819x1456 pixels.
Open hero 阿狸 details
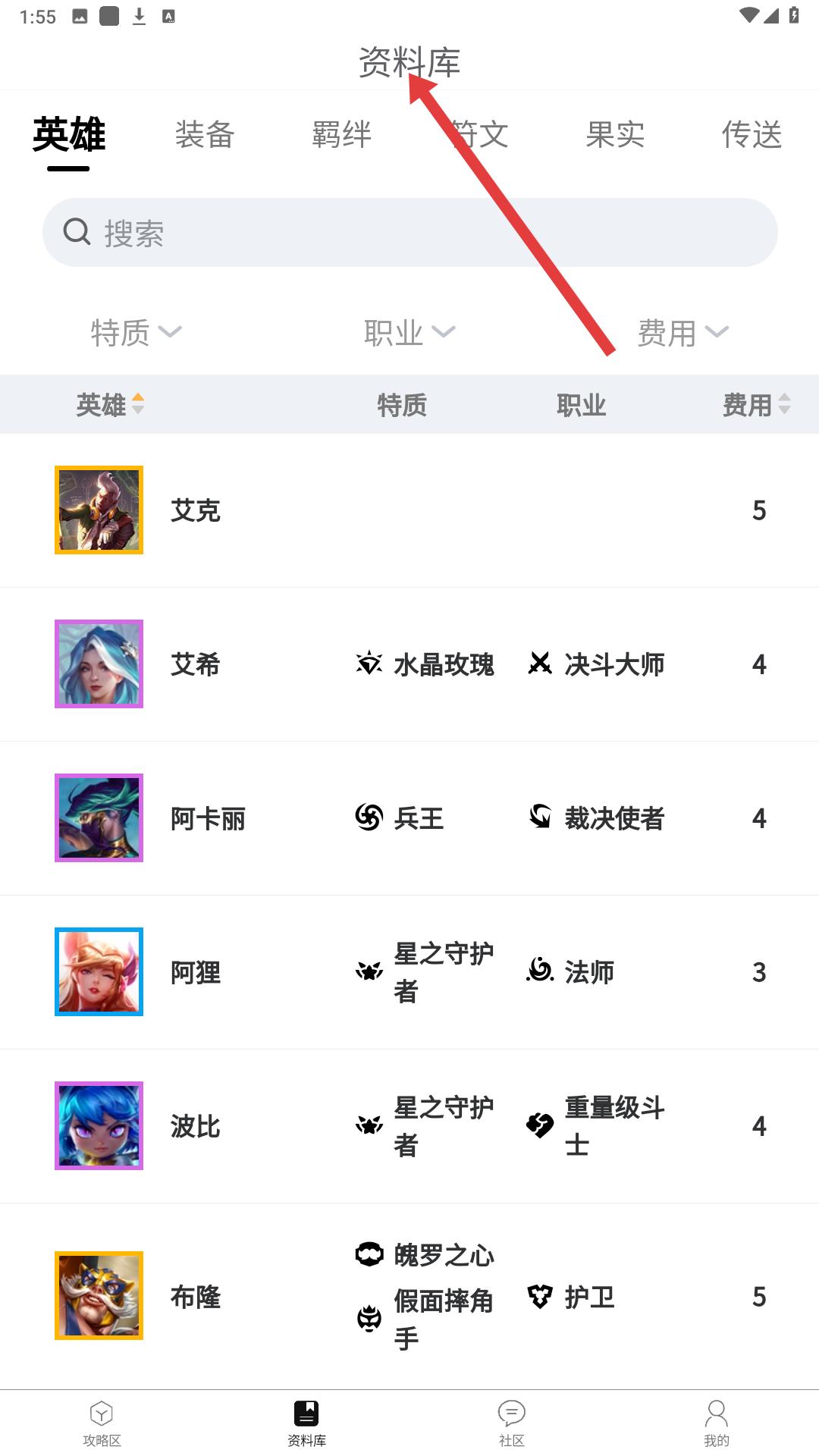coord(195,972)
